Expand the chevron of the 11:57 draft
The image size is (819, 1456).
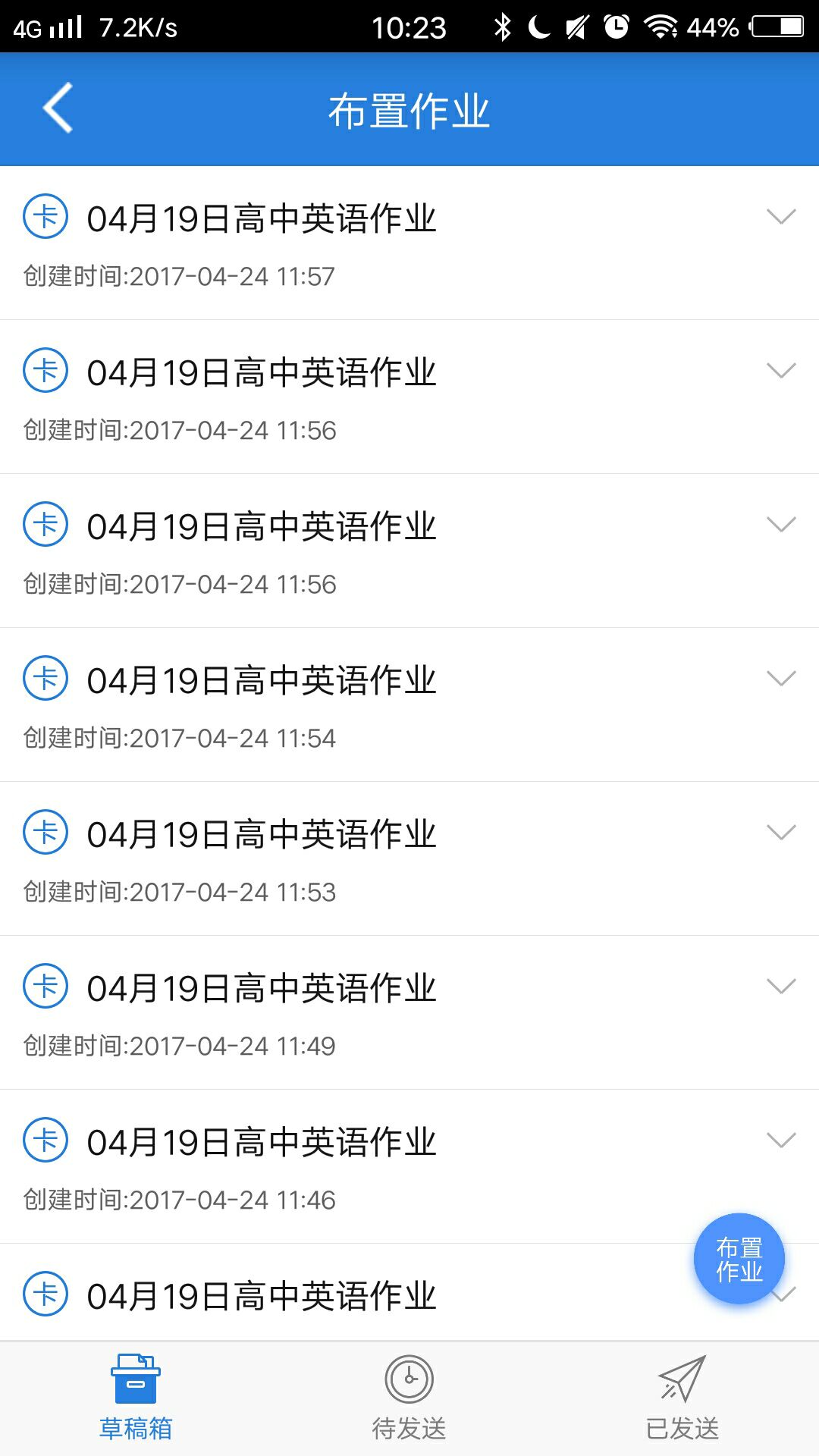[781, 217]
